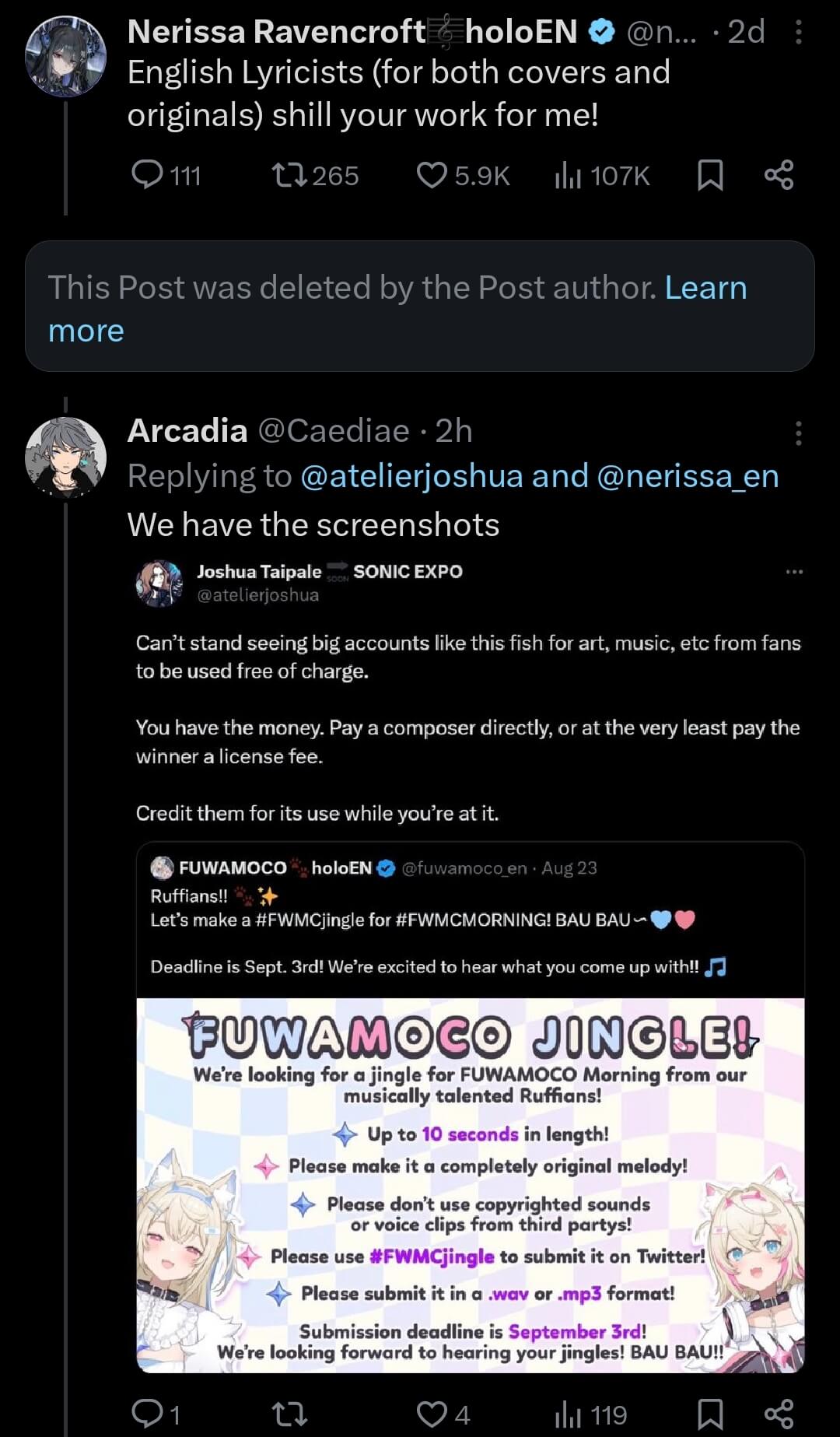View analytics of Nerissa's post
This screenshot has height=1437, width=840.
[602, 175]
